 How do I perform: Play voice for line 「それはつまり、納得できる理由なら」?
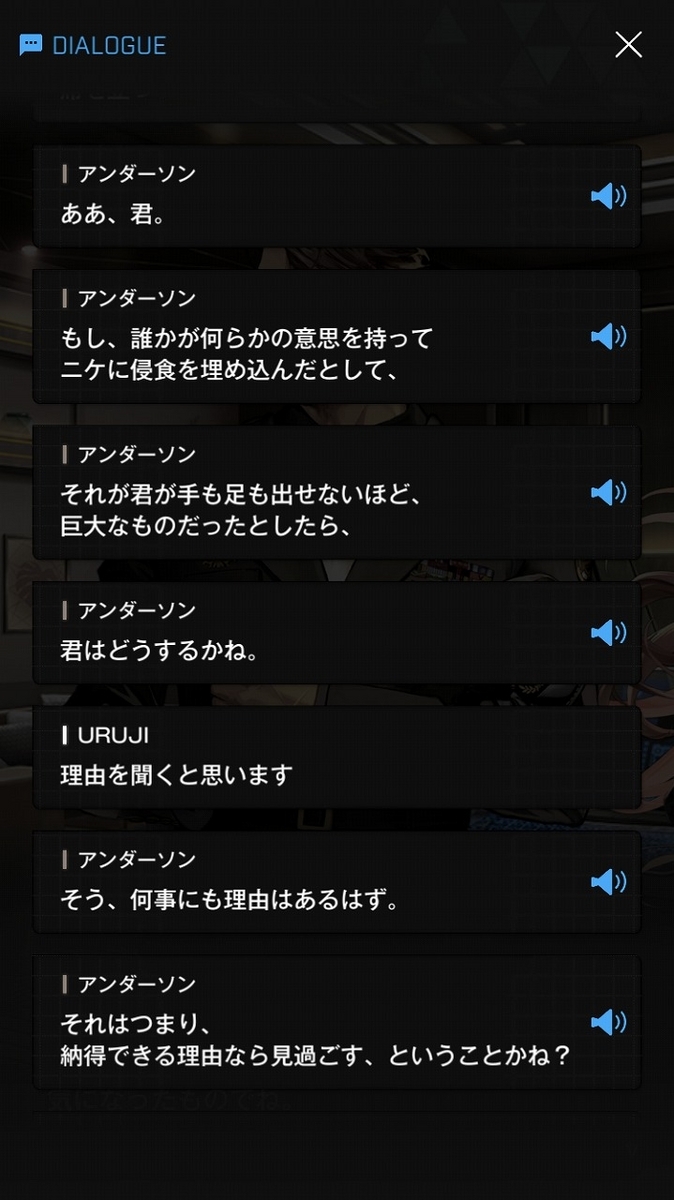click(607, 1022)
